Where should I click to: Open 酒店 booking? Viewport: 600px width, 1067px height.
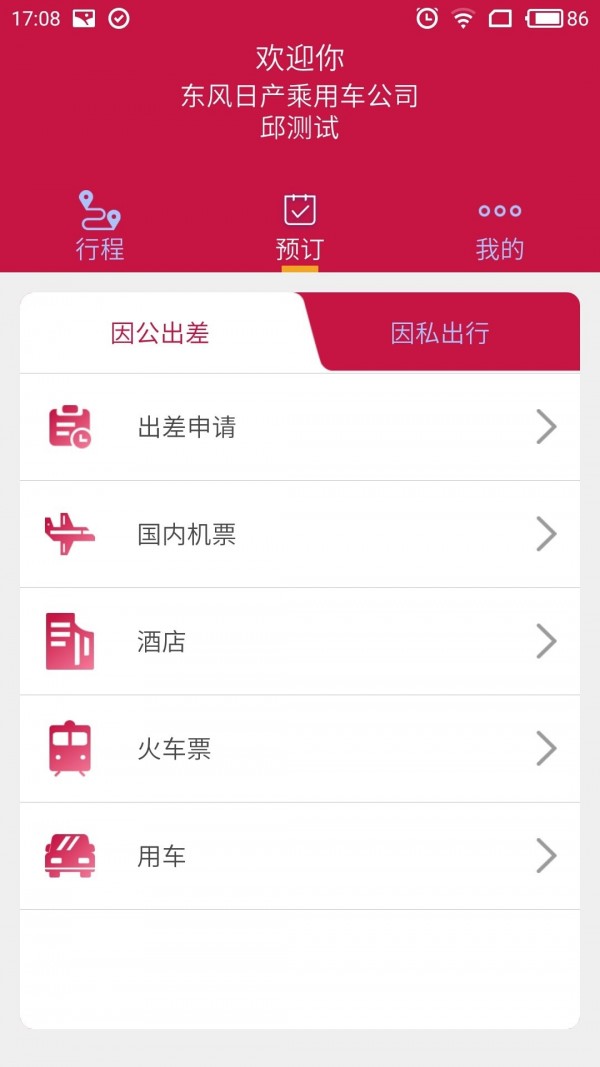[x=300, y=642]
